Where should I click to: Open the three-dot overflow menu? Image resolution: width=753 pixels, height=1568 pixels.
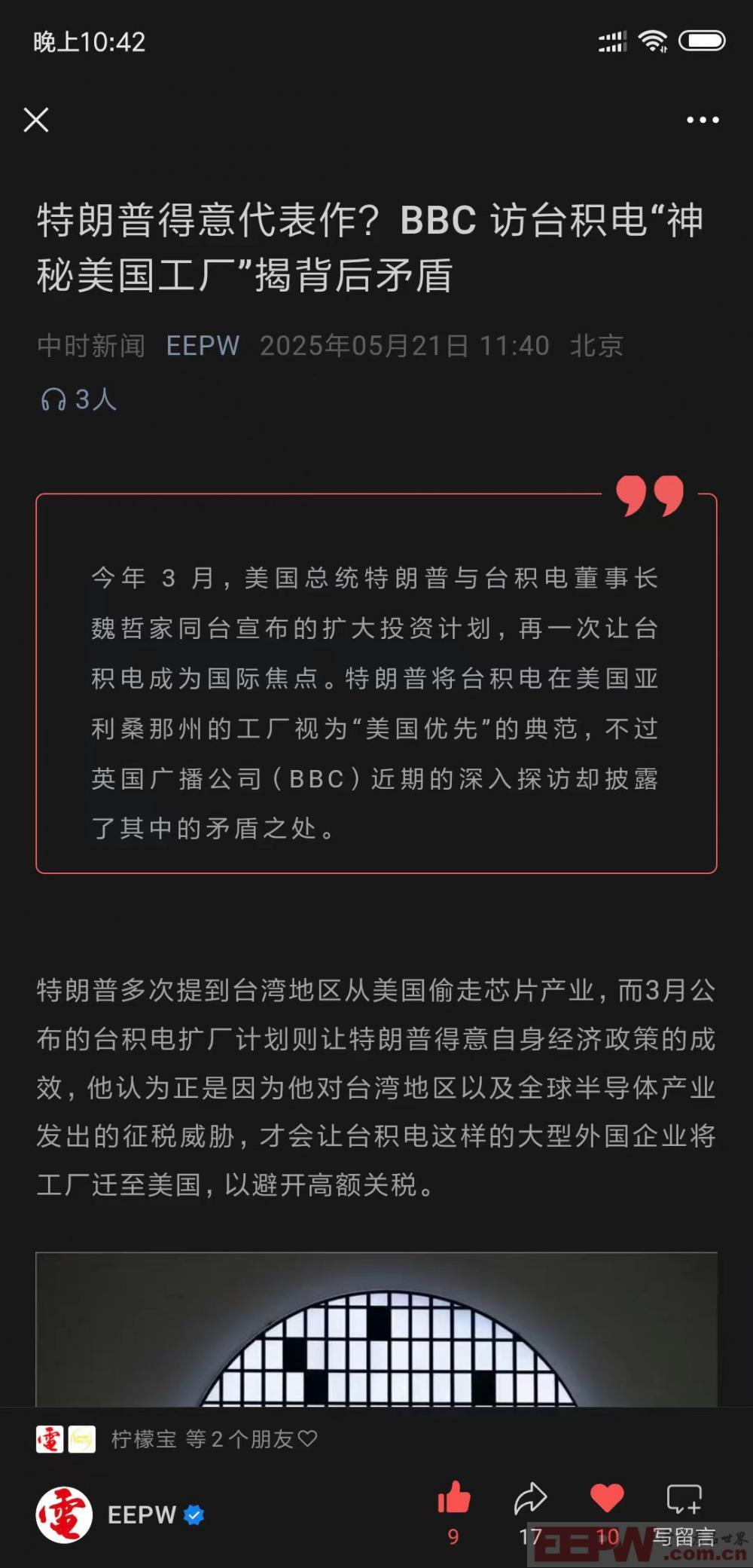[x=702, y=120]
